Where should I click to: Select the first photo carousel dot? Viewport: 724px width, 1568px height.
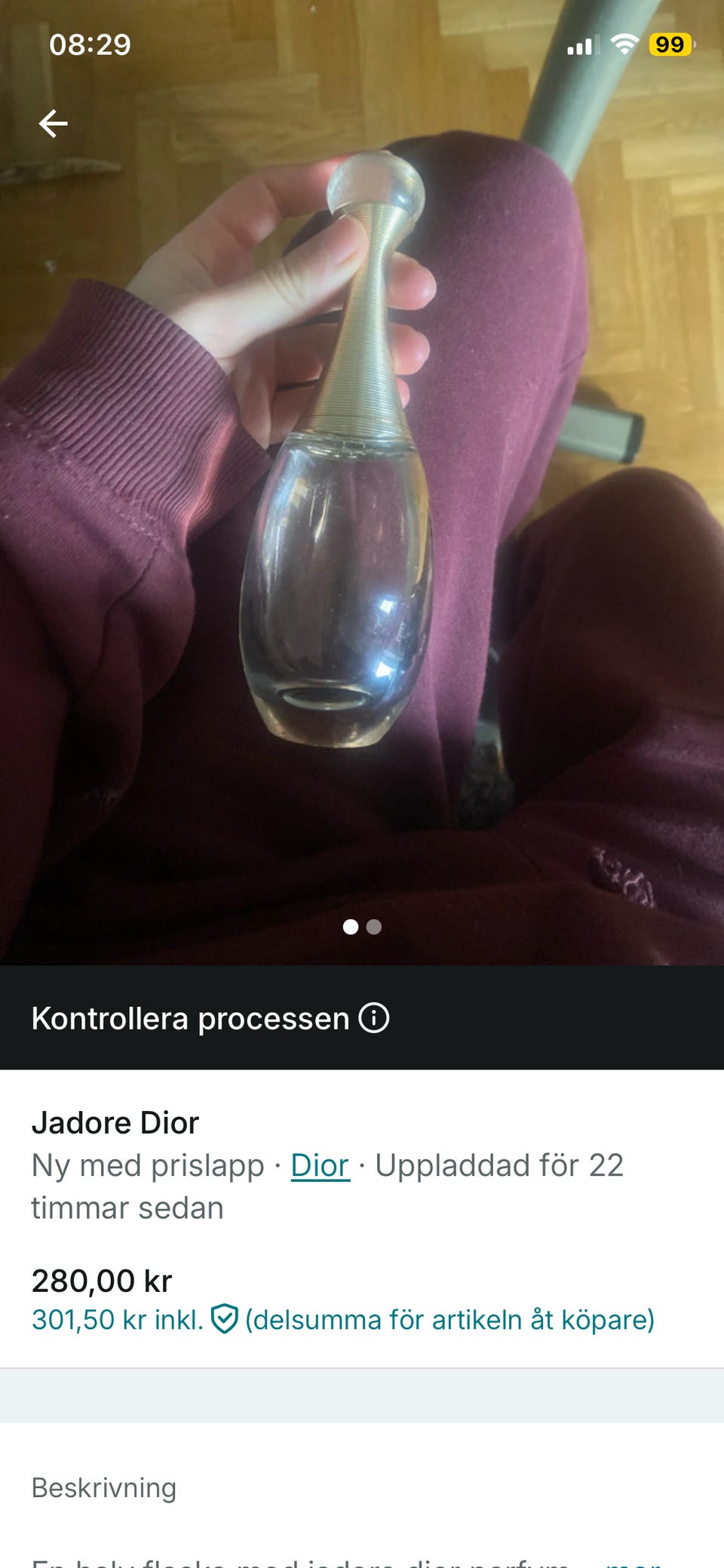[x=351, y=928]
